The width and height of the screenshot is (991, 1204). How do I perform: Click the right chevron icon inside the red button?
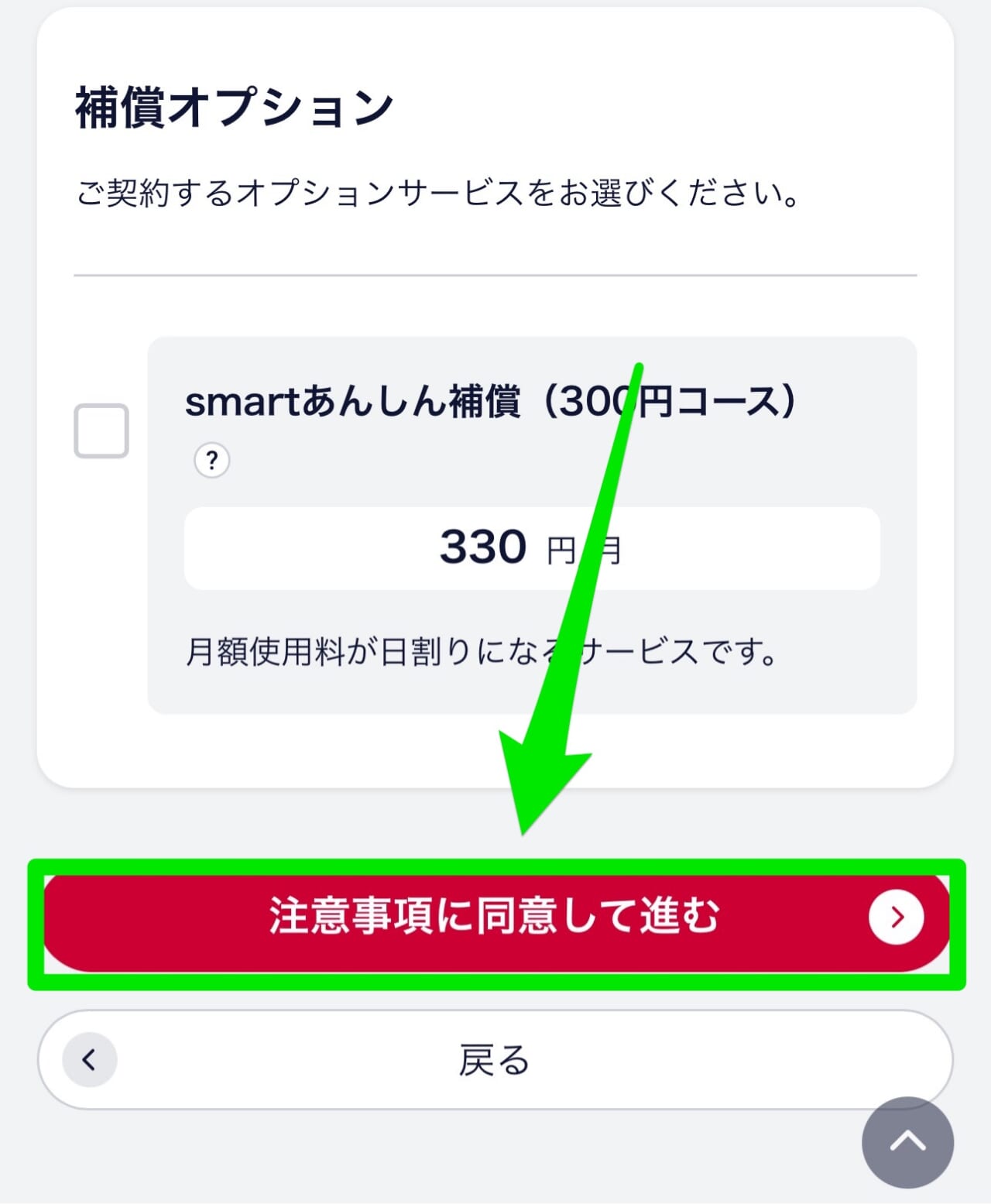[x=898, y=918]
